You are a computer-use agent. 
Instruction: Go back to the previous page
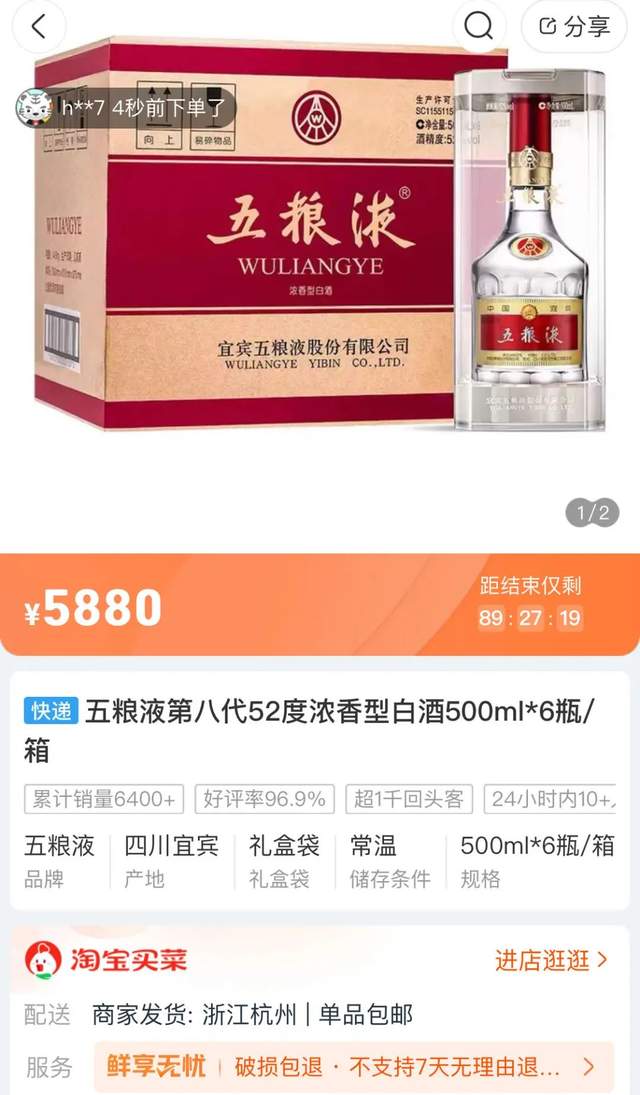pos(39,27)
